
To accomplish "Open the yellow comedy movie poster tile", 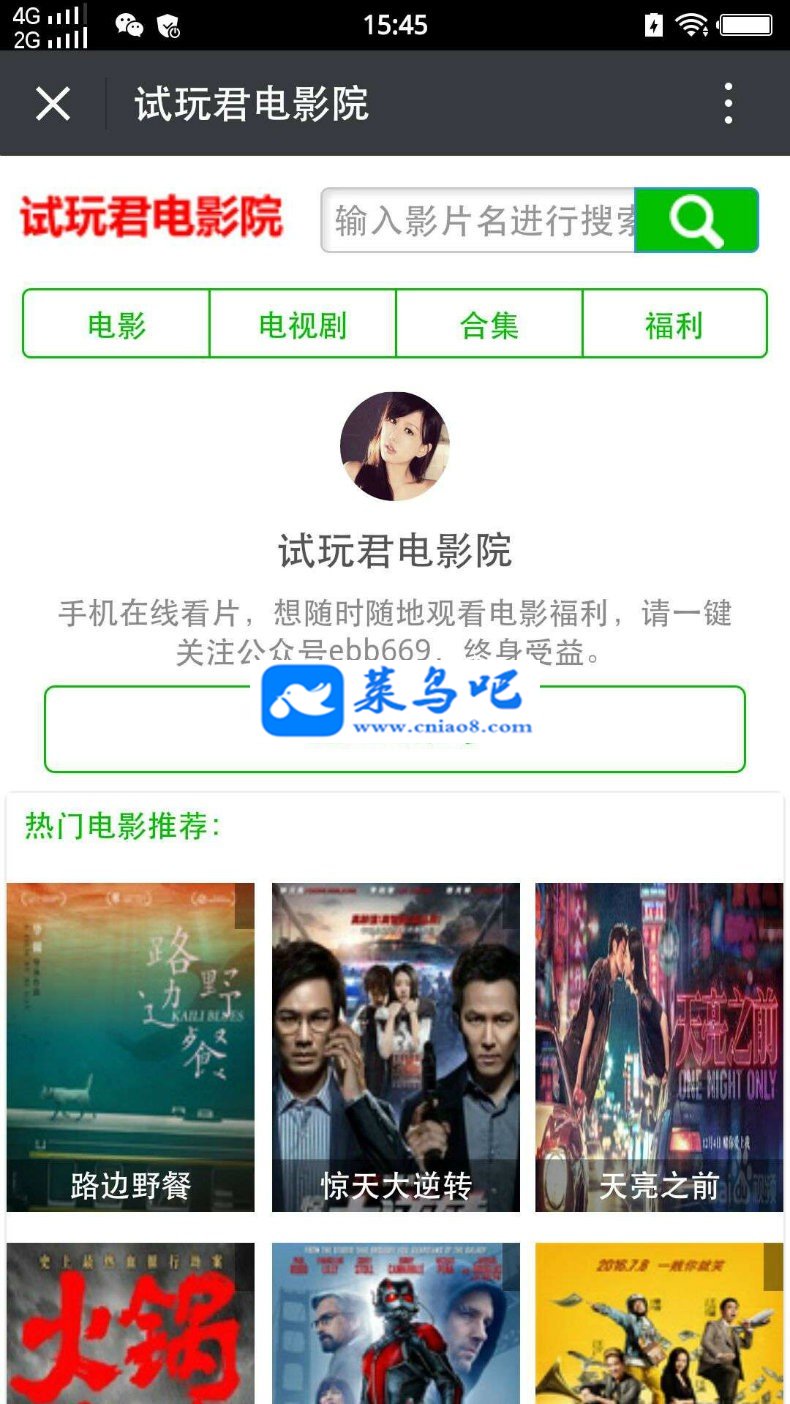I will coord(659,1322).
